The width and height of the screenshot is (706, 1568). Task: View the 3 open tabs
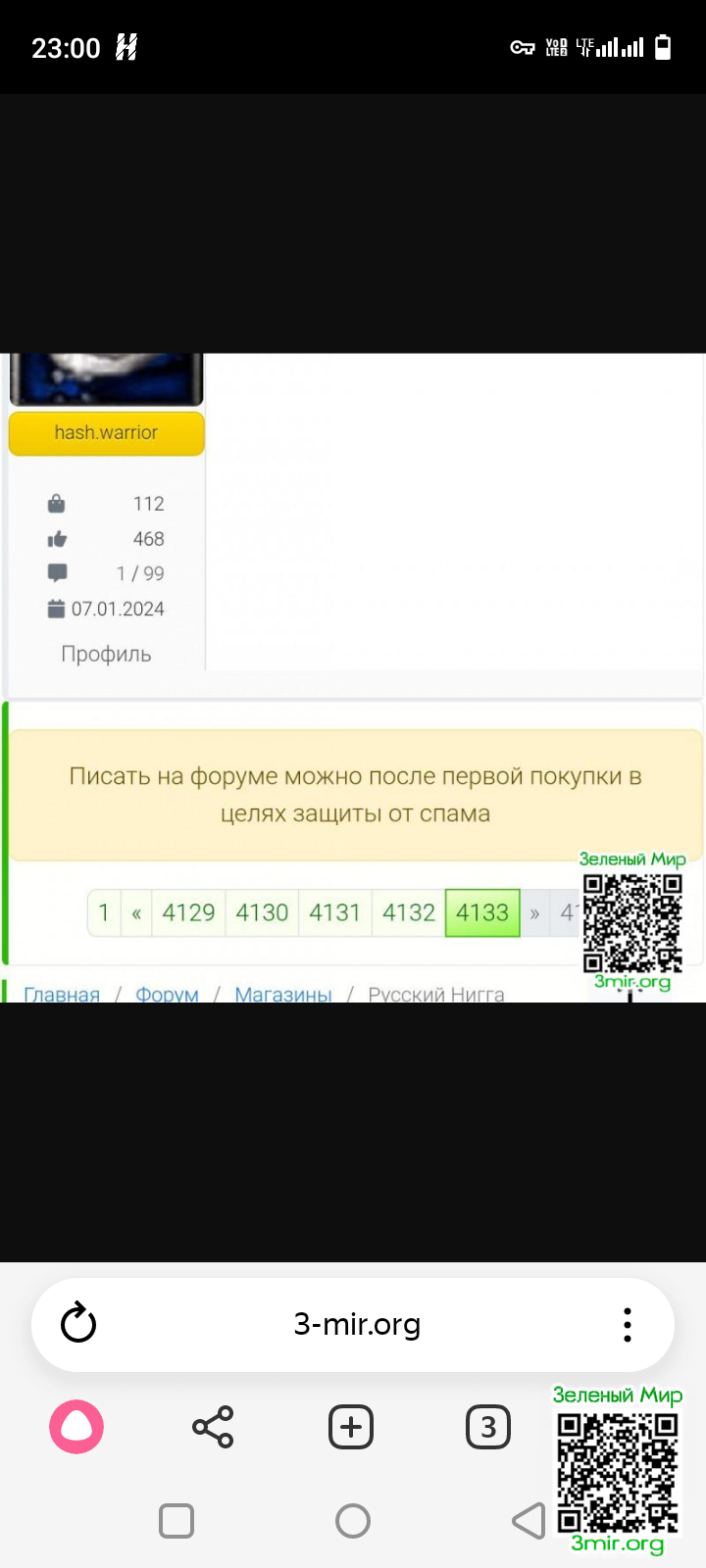tap(487, 1427)
